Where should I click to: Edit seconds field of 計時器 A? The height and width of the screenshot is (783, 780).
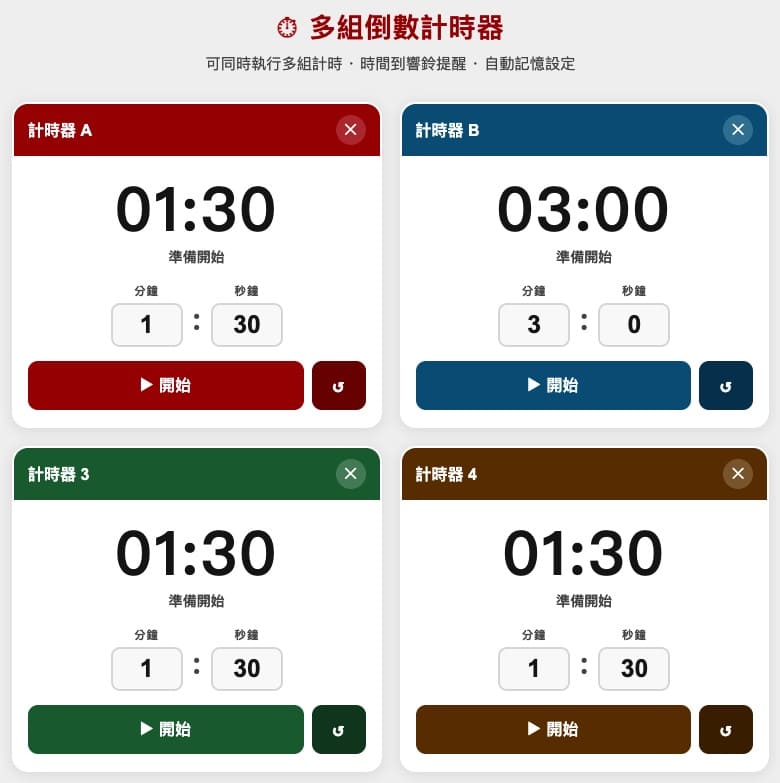point(247,325)
